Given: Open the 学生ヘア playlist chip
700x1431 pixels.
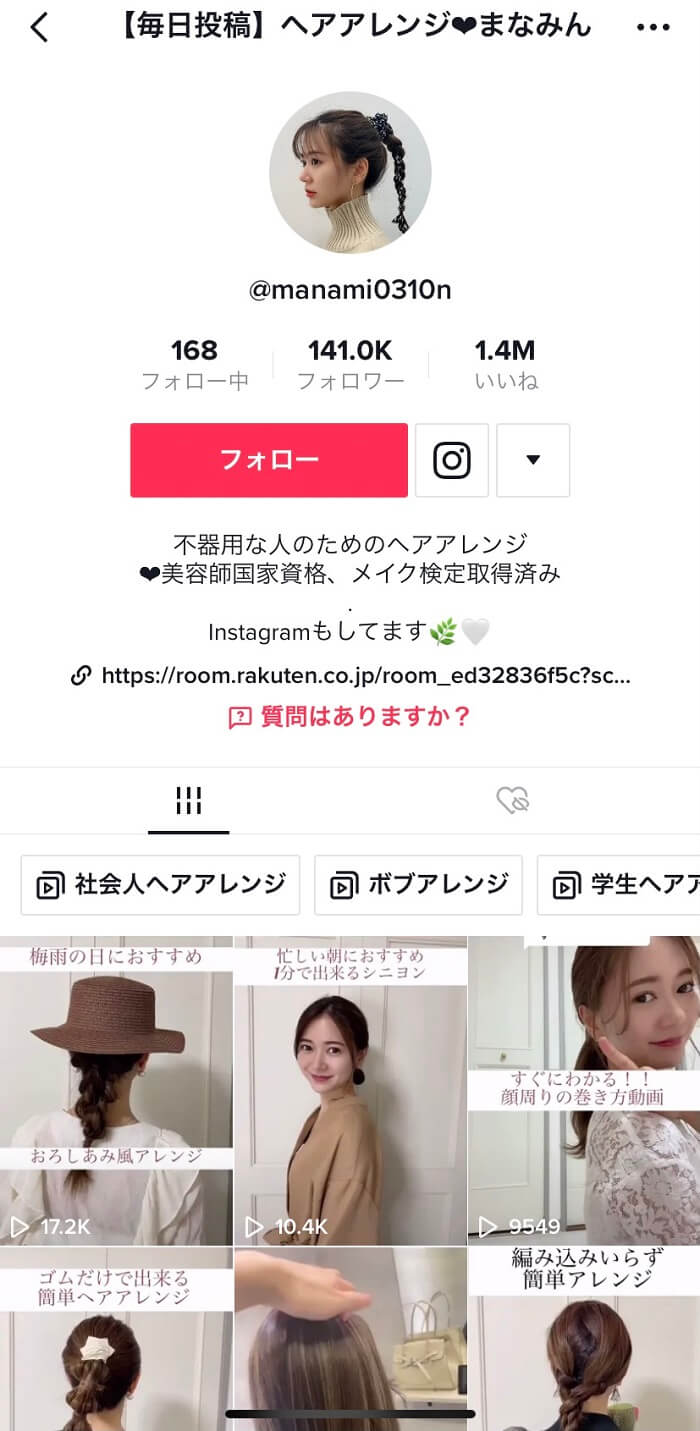Looking at the screenshot, I should click(x=620, y=885).
